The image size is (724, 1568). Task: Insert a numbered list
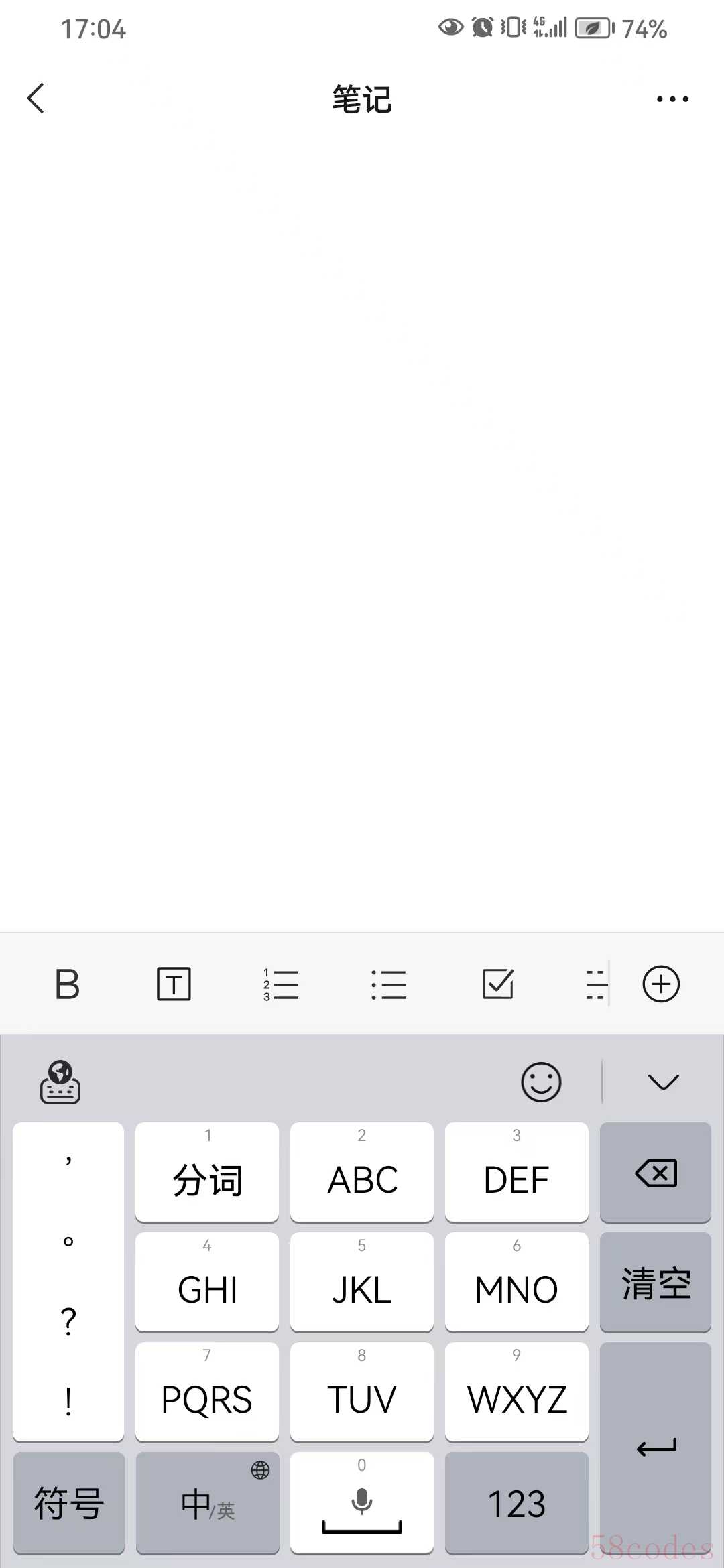coord(282,984)
